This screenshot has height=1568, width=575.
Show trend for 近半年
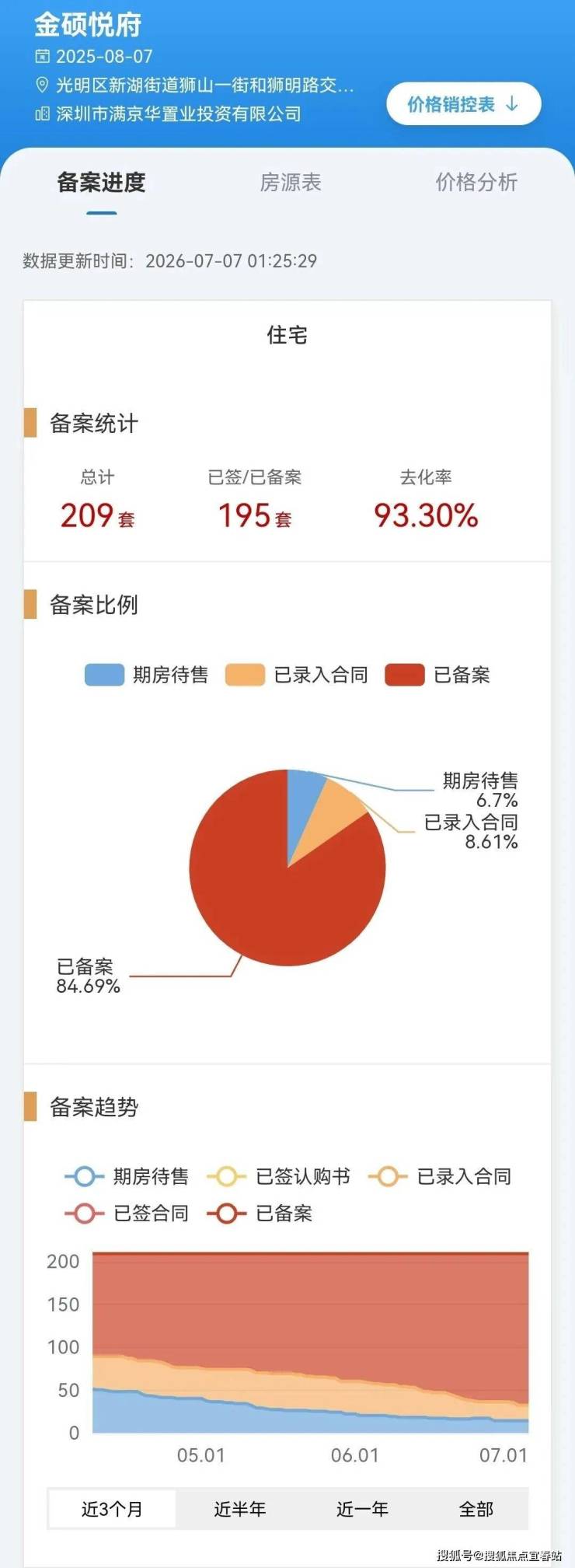click(x=239, y=1509)
